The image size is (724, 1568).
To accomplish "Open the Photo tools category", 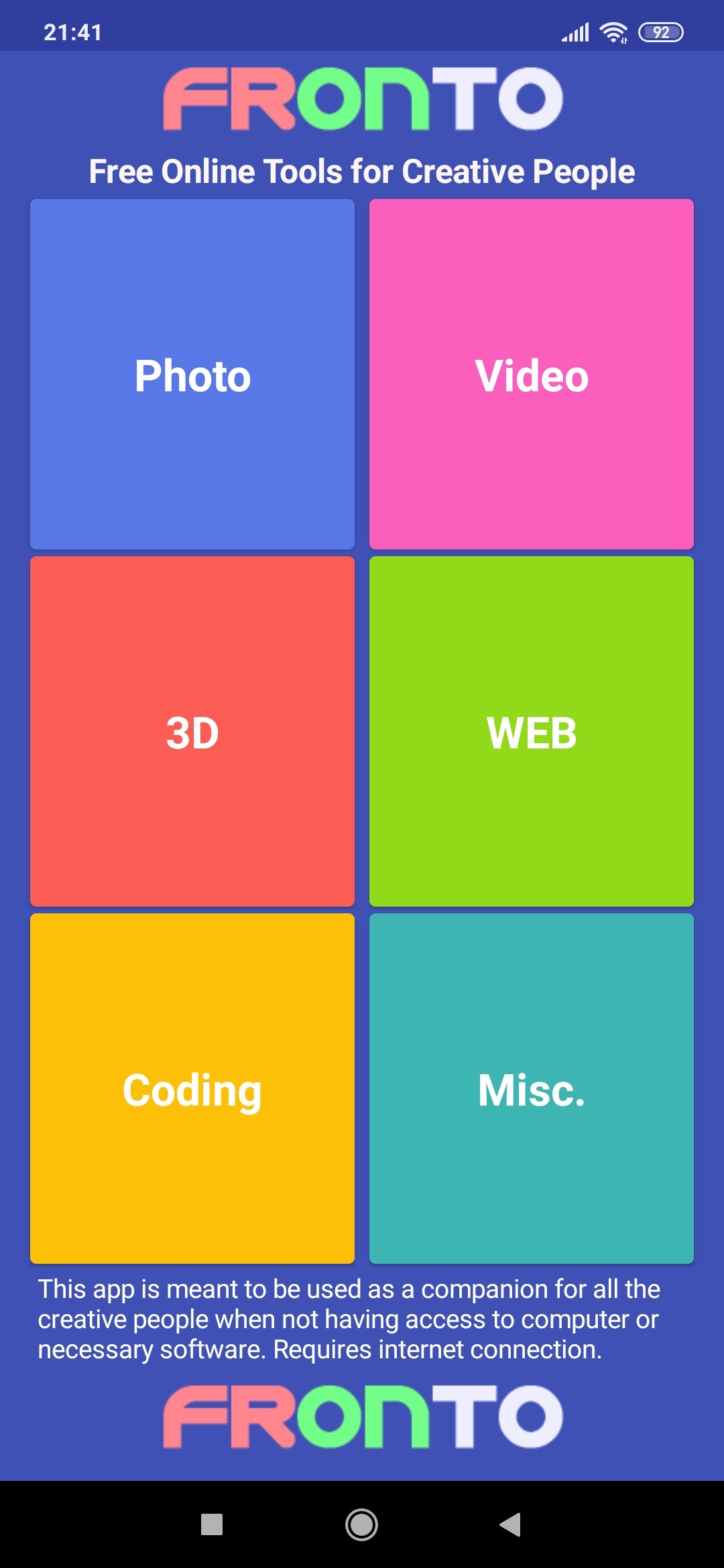I will [192, 375].
